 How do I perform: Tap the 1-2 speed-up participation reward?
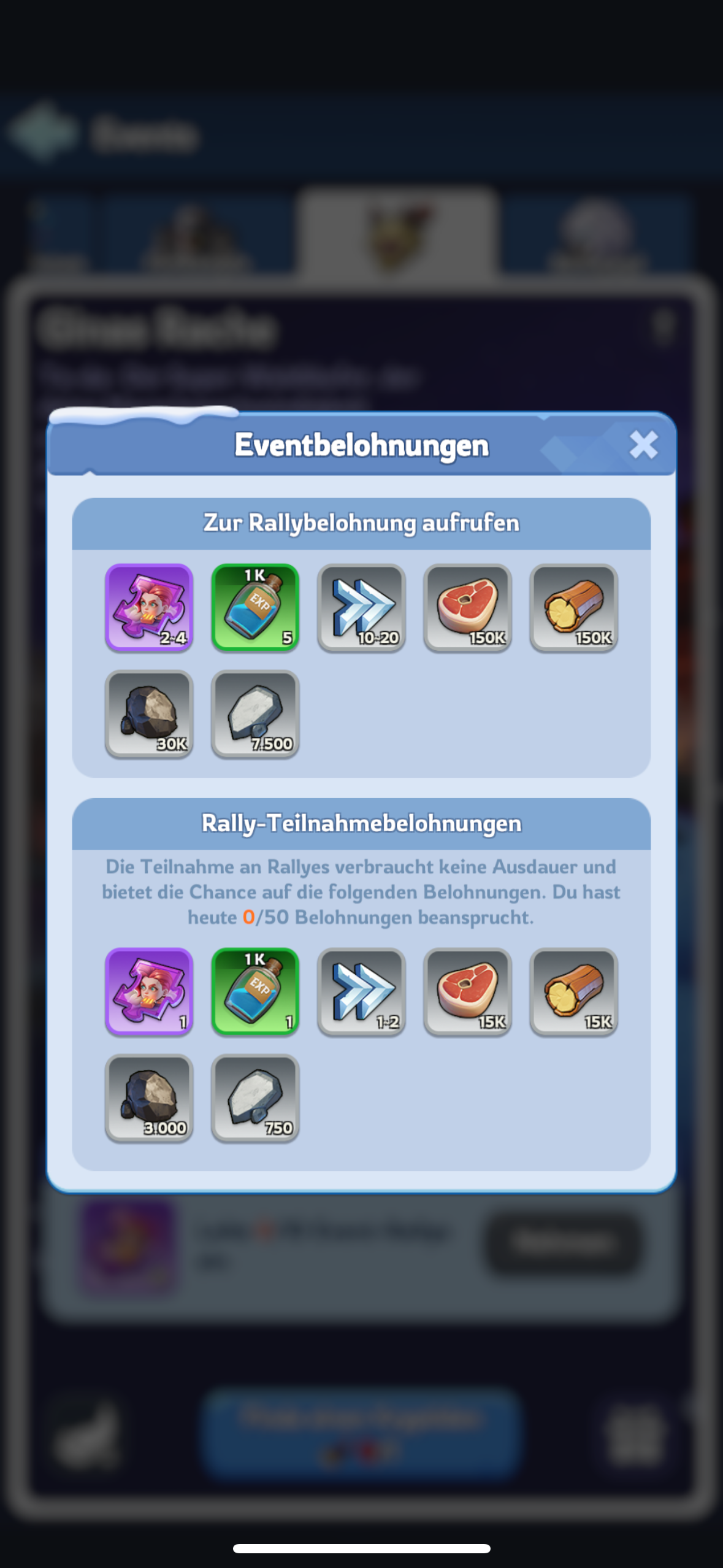coord(361,991)
